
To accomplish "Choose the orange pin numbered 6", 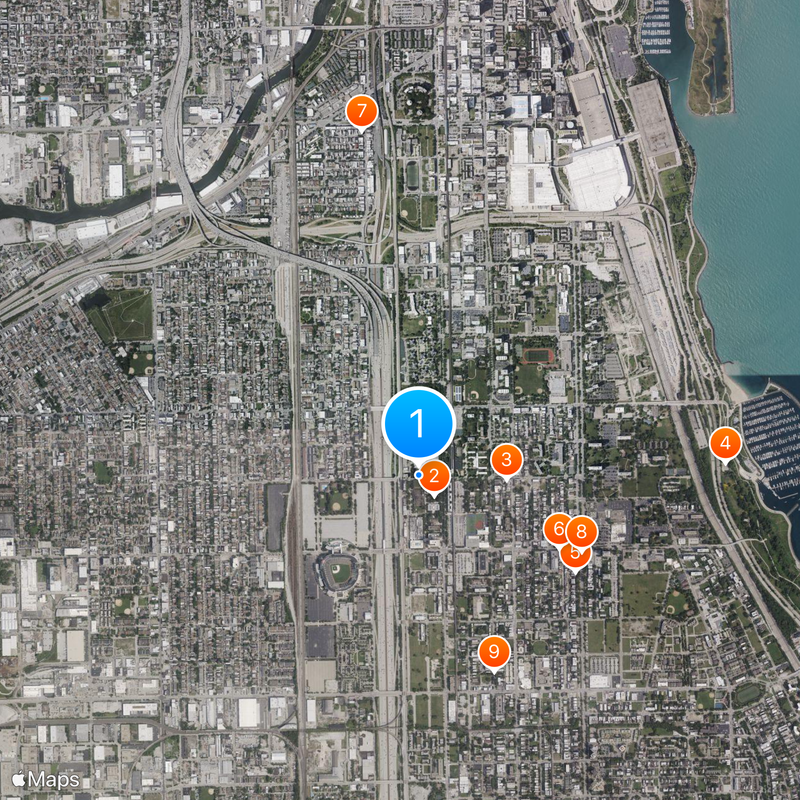I will tap(556, 528).
